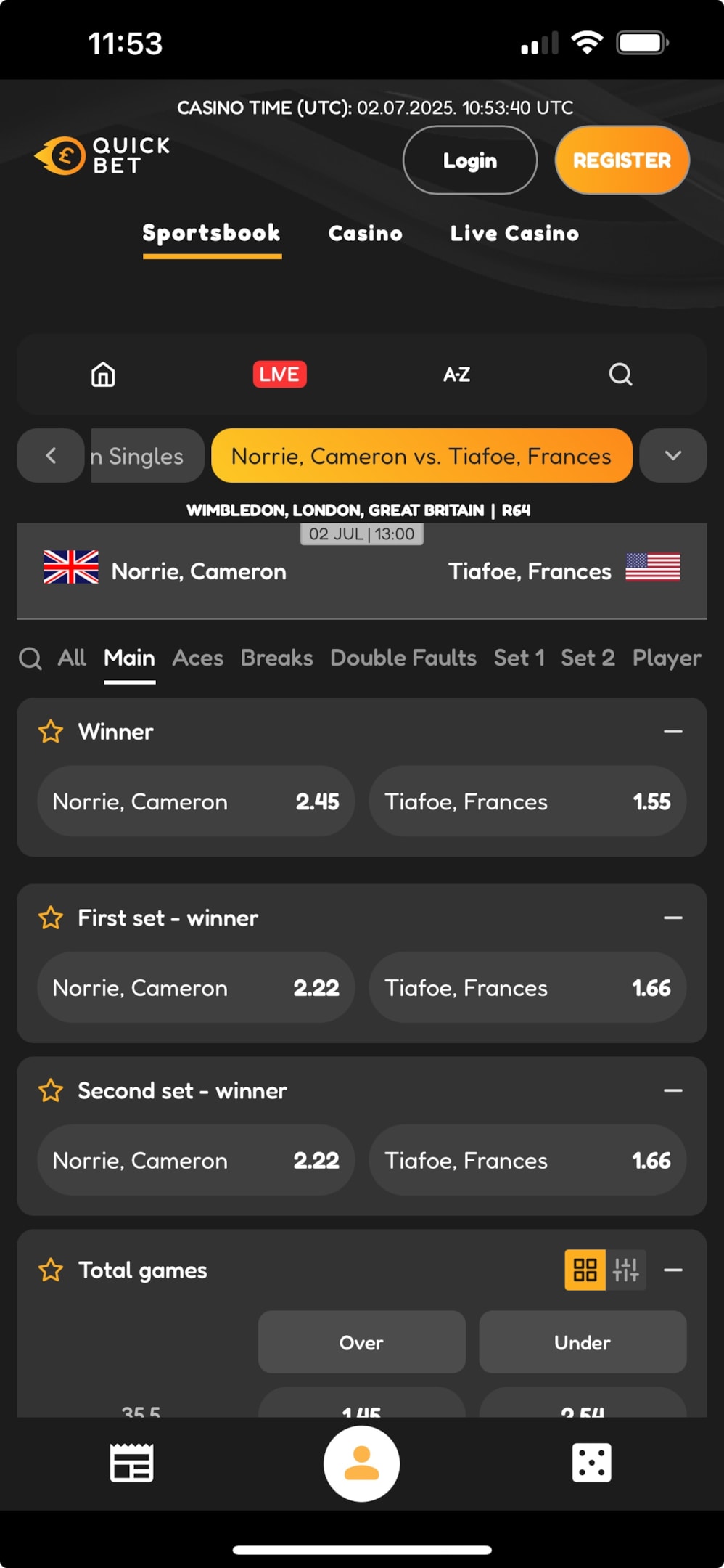
Task: Go back with the left chevron
Action: tap(51, 456)
